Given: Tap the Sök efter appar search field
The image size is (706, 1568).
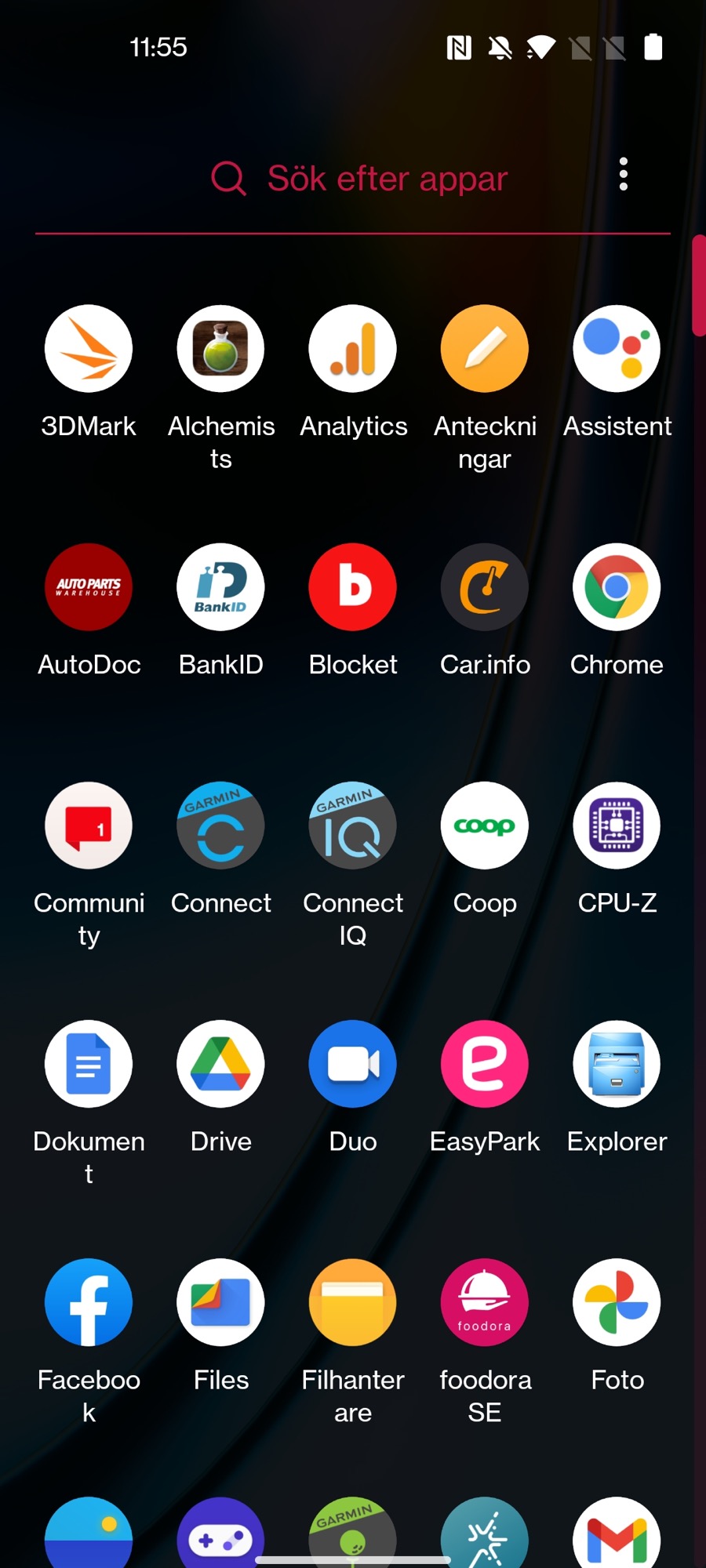Looking at the screenshot, I should tap(386, 179).
